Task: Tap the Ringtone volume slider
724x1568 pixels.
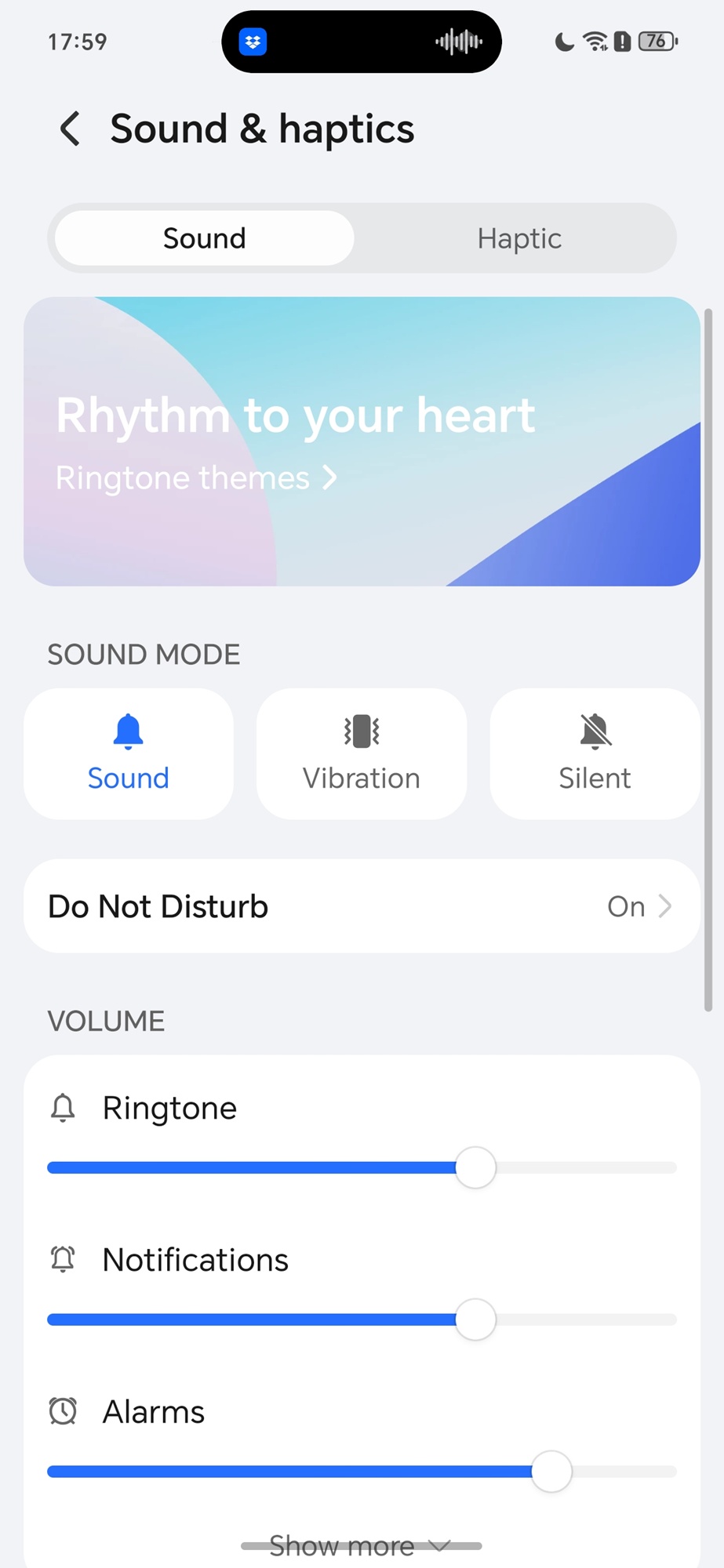Action: coord(475,1167)
